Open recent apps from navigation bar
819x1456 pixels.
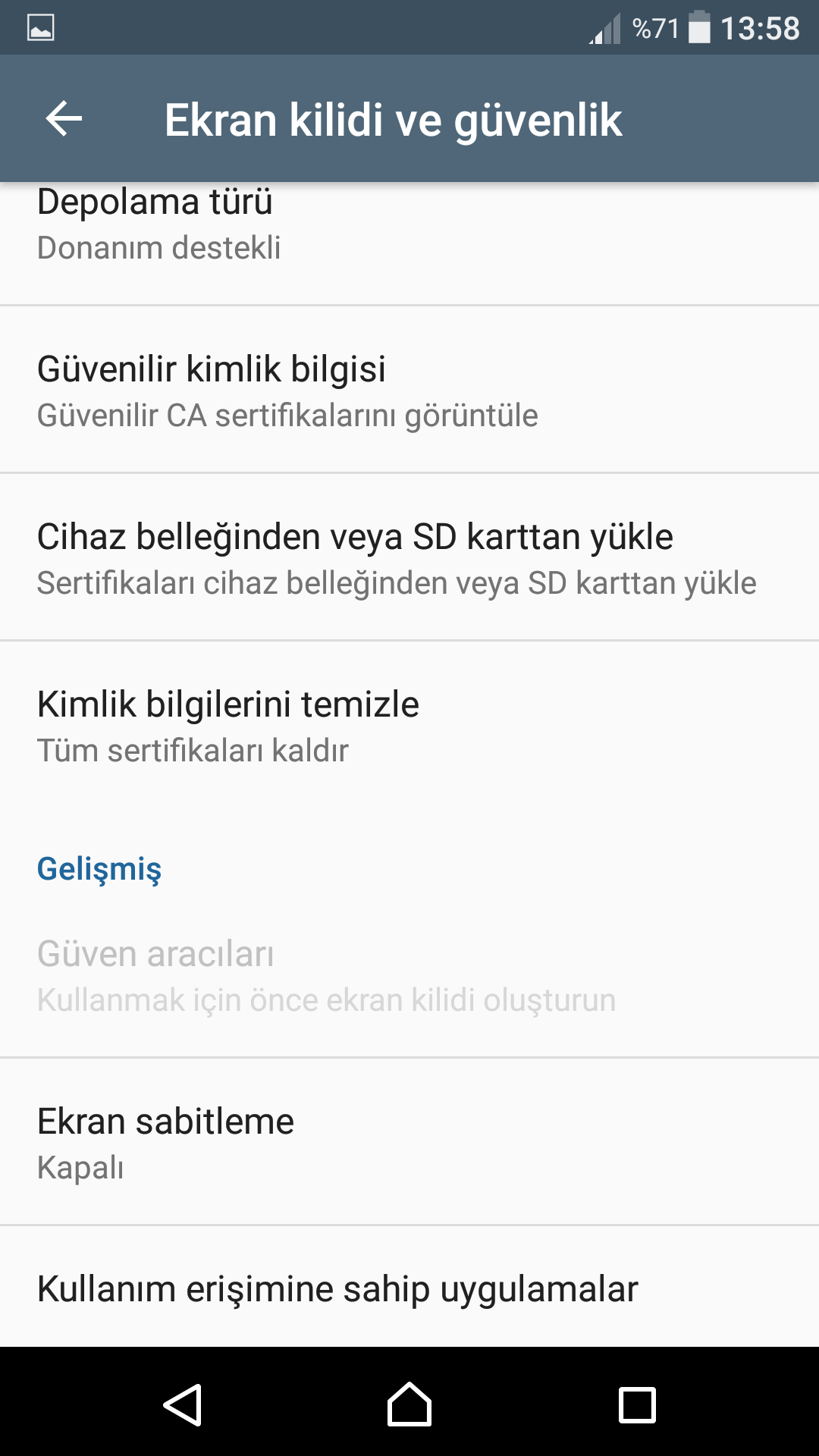click(x=637, y=1404)
